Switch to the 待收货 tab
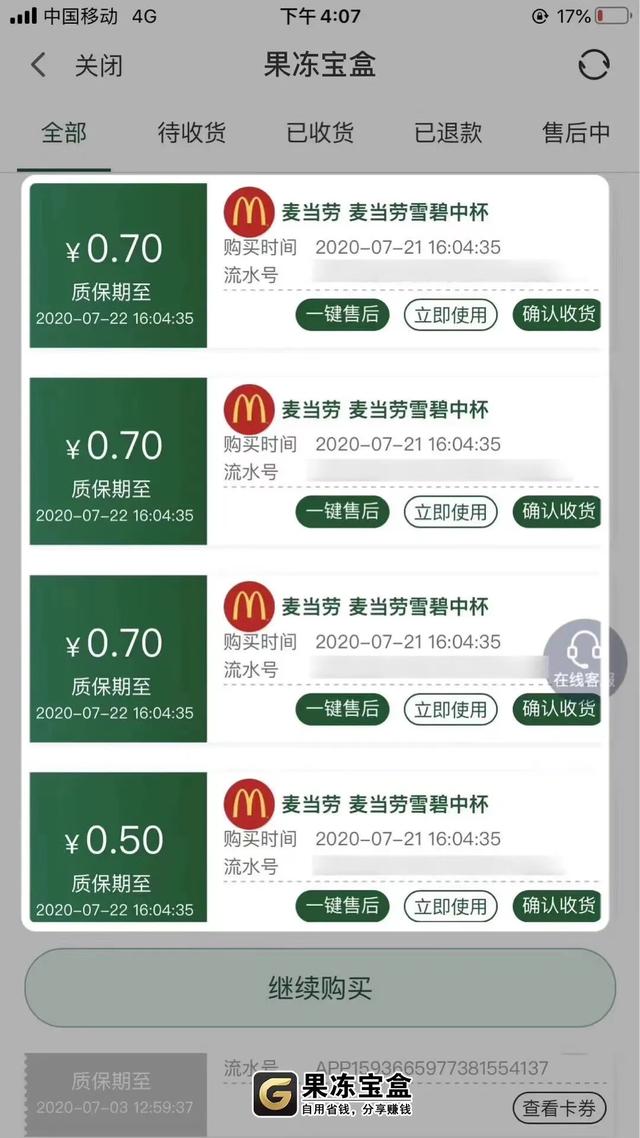This screenshot has width=640, height=1138. (192, 133)
